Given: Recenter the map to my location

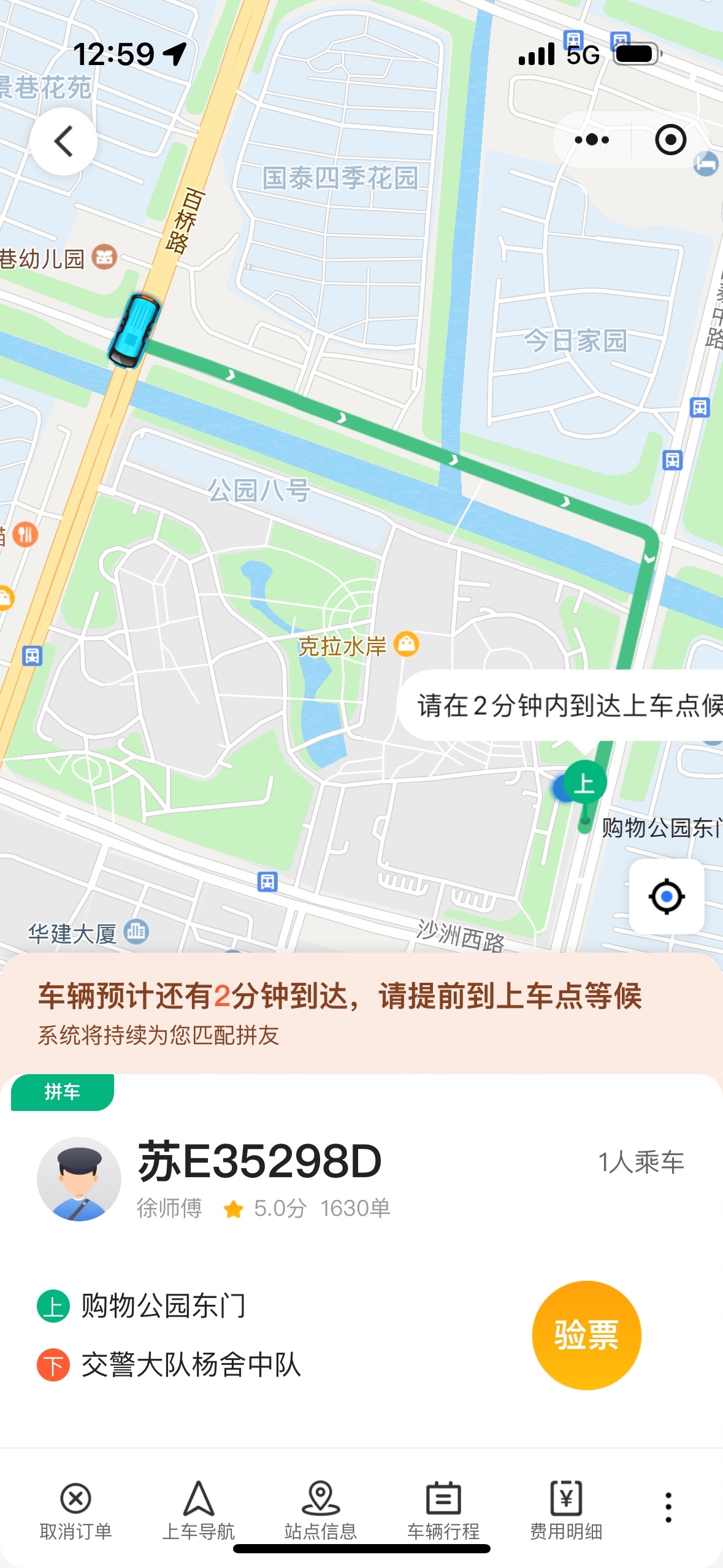Looking at the screenshot, I should (667, 897).
